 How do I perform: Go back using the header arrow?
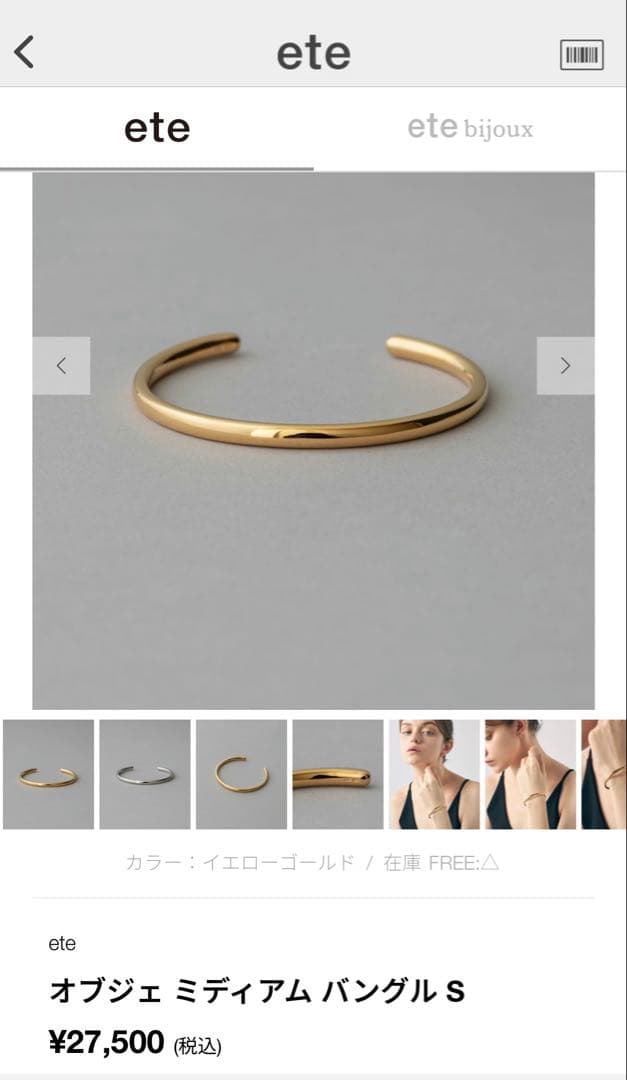pyautogui.click(x=24, y=52)
